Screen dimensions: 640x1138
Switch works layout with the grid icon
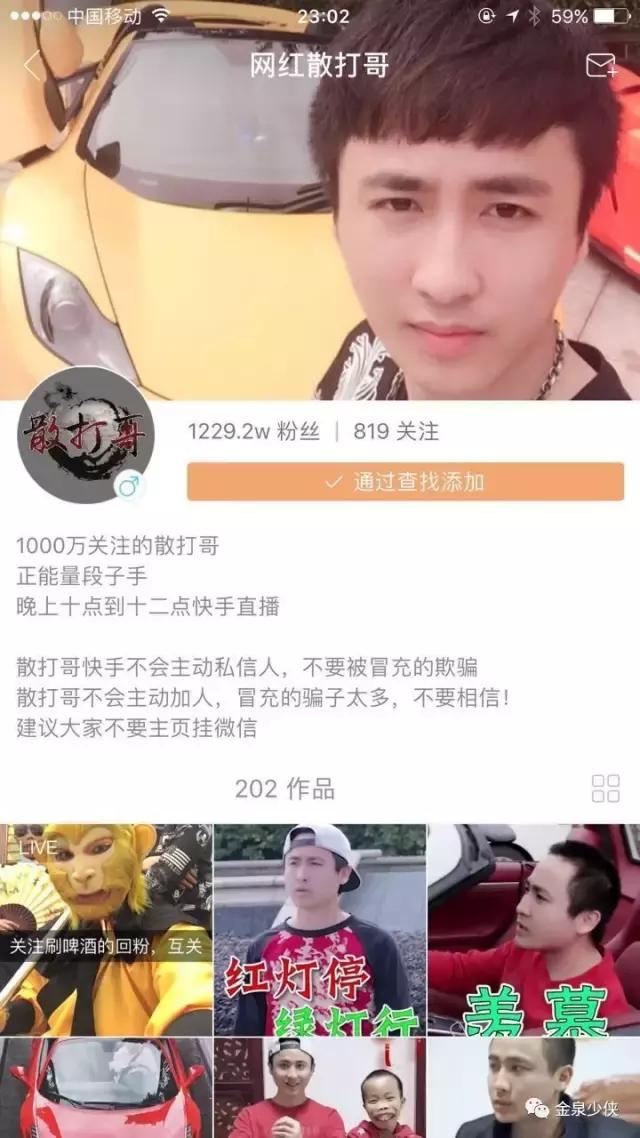[x=605, y=788]
